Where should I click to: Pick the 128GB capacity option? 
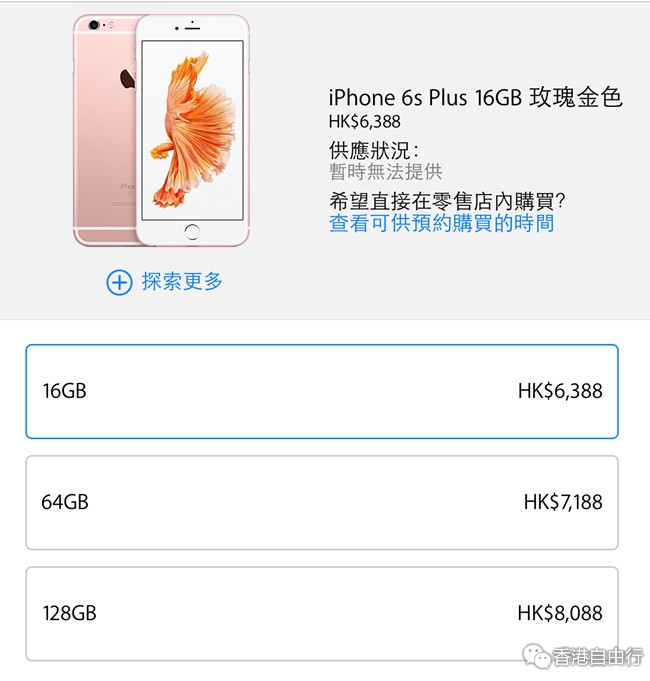pos(321,613)
